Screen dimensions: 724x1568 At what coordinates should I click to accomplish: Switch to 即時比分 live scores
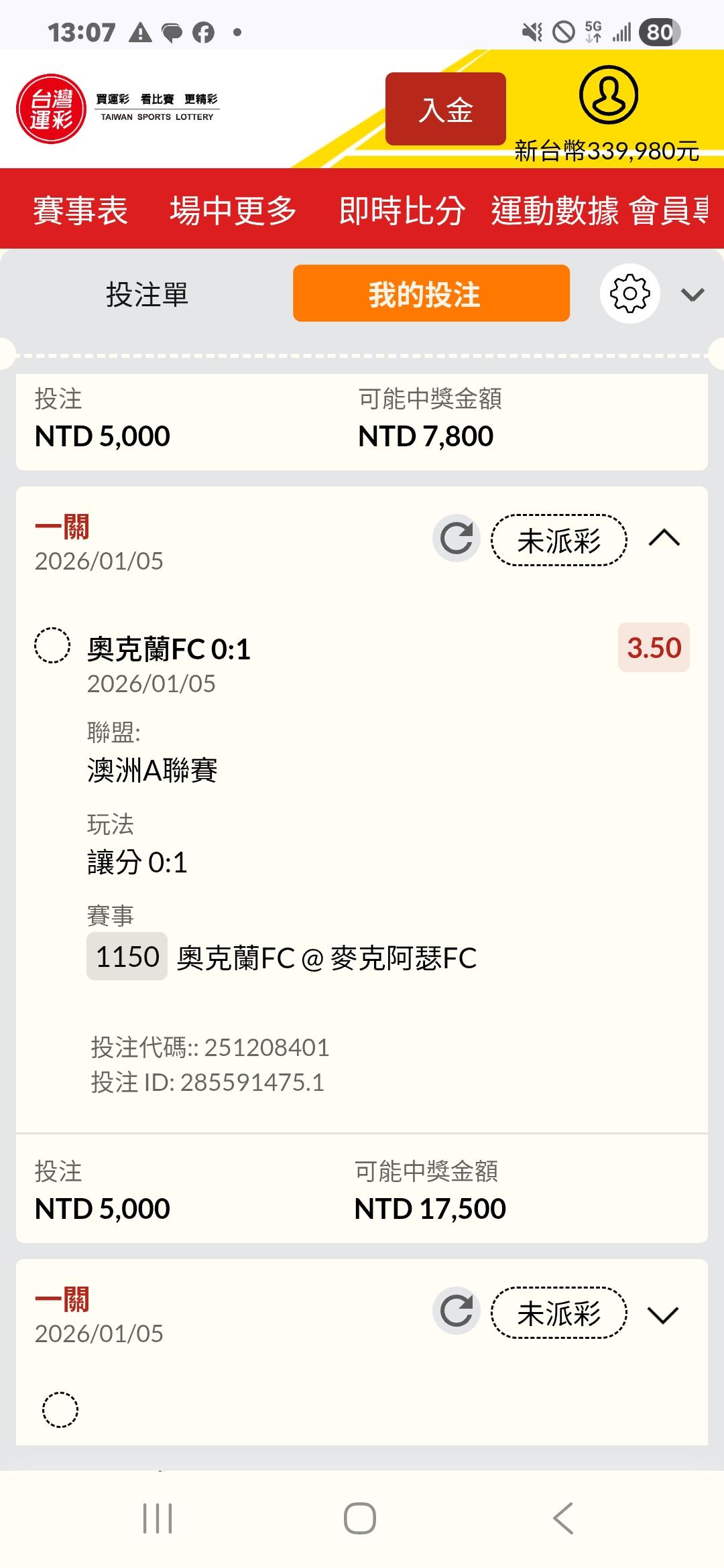pyautogui.click(x=402, y=210)
